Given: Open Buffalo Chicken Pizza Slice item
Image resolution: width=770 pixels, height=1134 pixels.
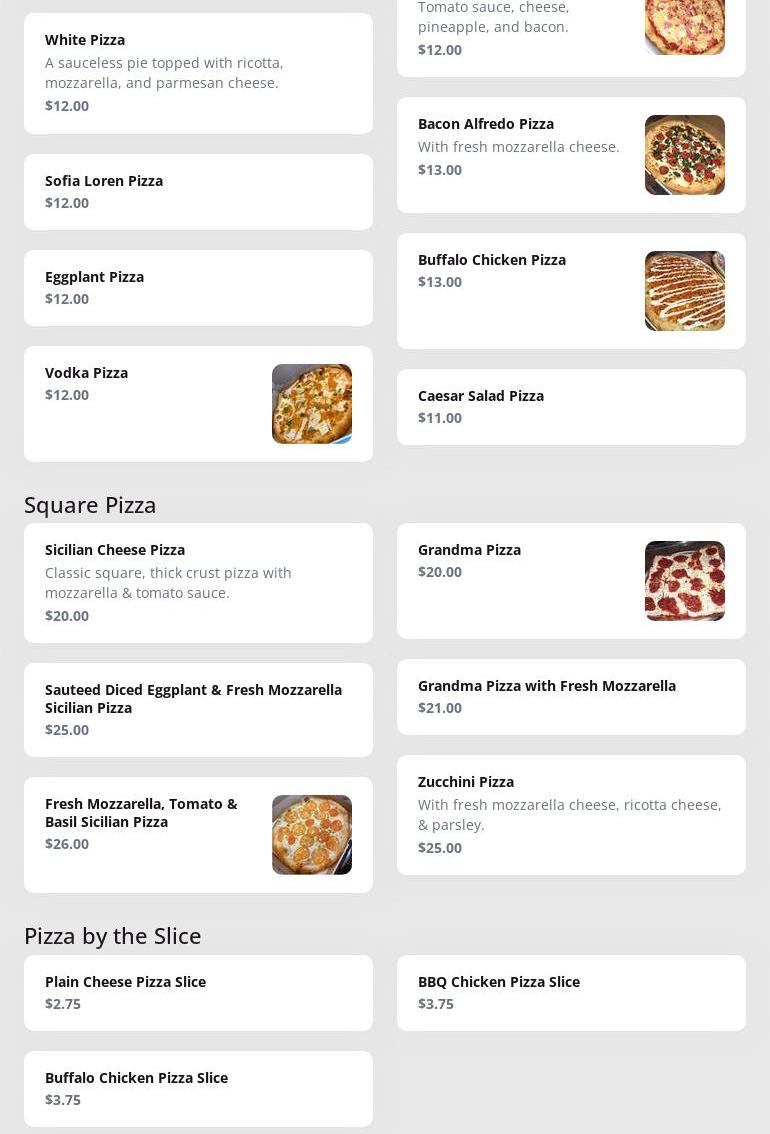Looking at the screenshot, I should point(198,1089).
